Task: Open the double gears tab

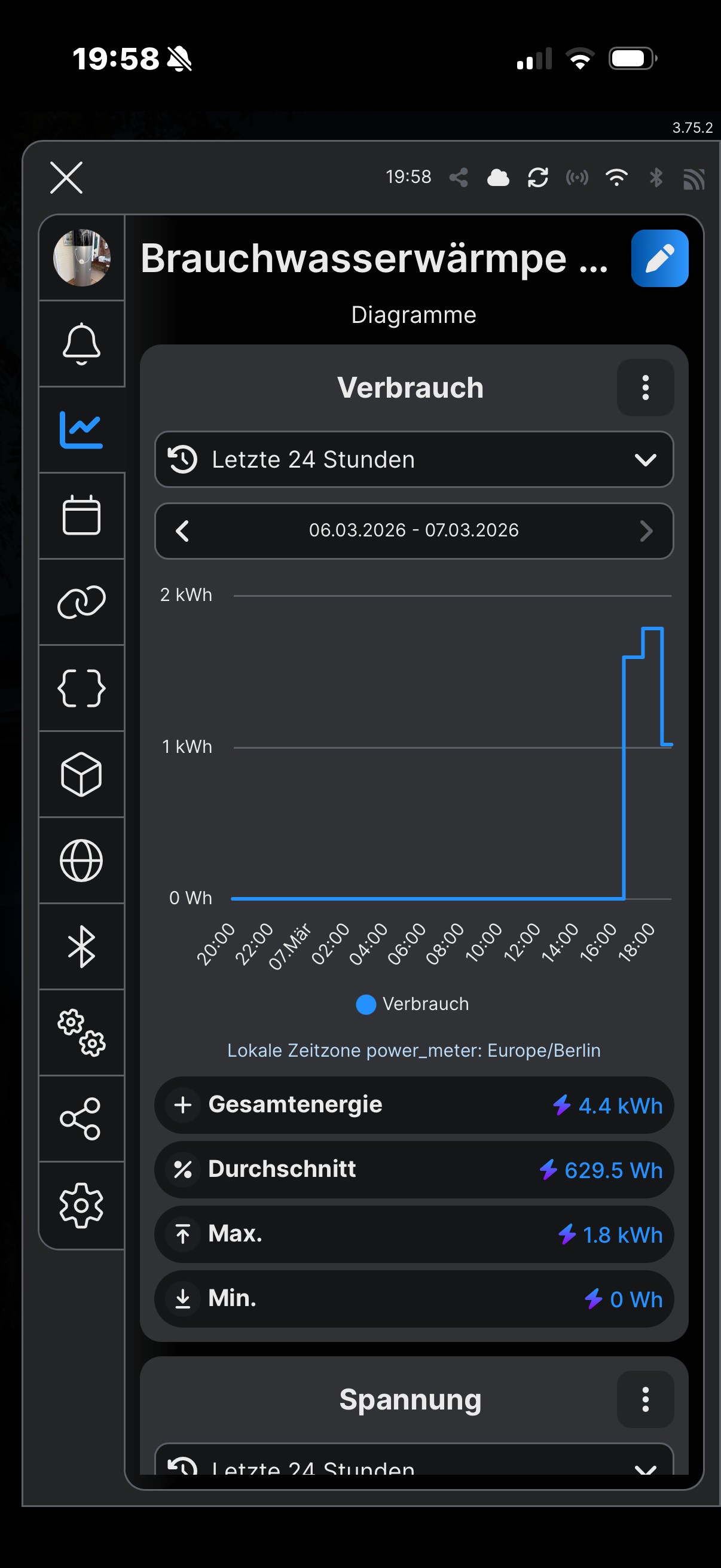Action: pyautogui.click(x=81, y=1033)
